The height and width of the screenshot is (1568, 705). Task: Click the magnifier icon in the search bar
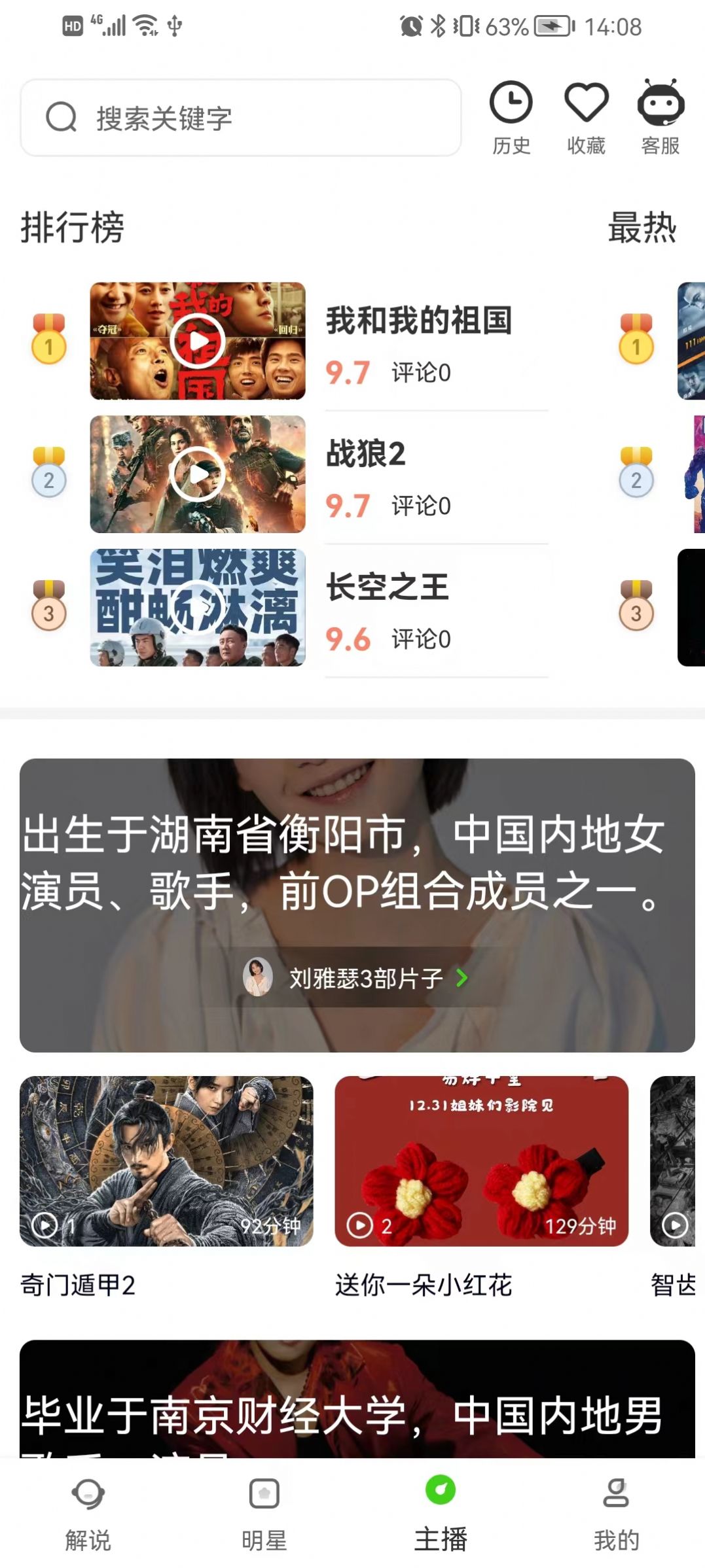coord(60,118)
